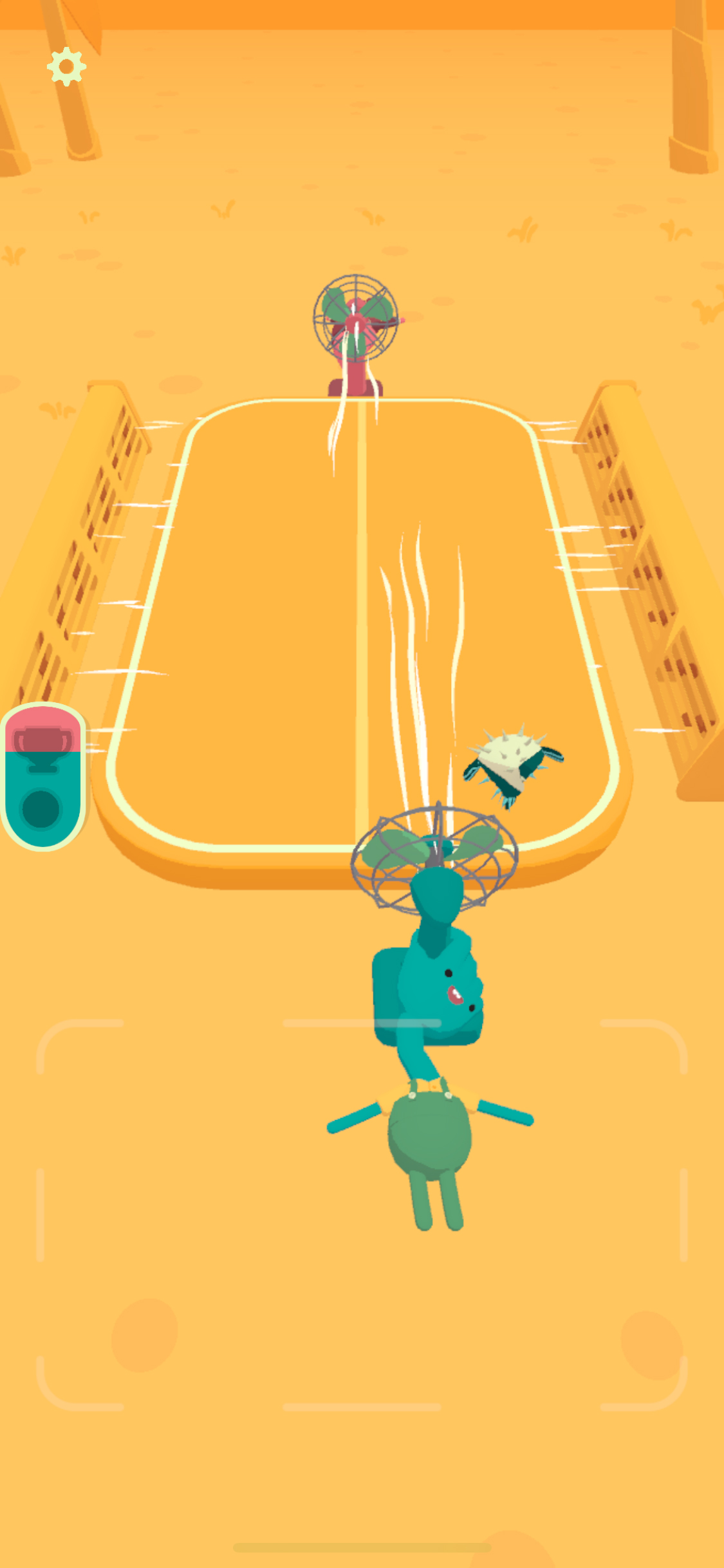Open the settings gear icon

tap(66, 66)
